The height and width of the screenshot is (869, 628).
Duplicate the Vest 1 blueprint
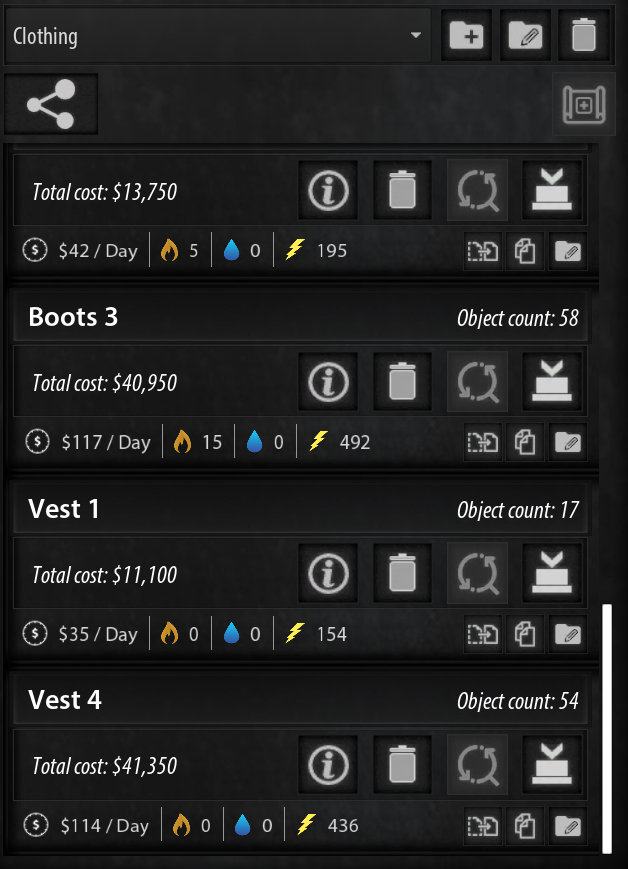tap(524, 634)
